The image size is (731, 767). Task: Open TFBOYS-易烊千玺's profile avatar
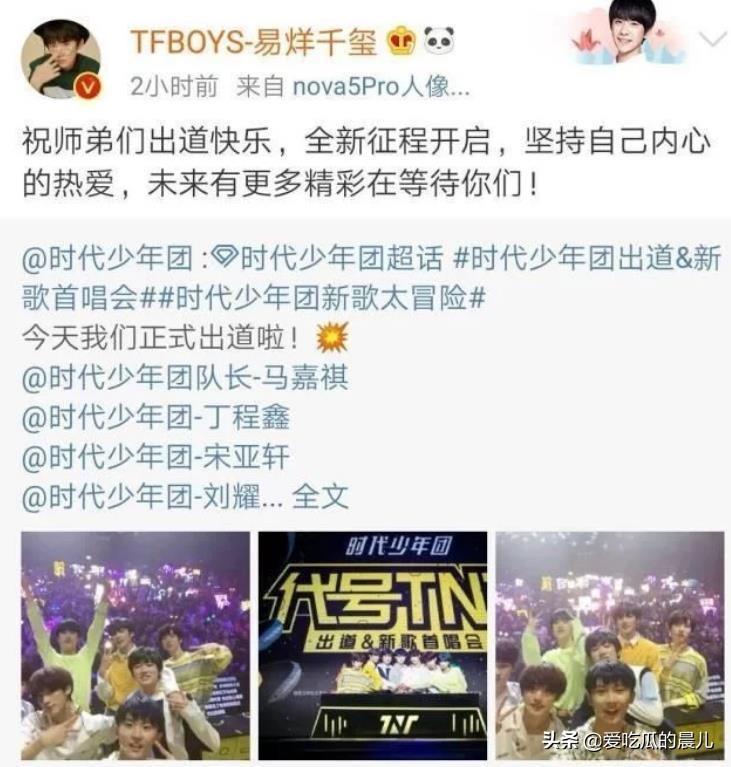tap(61, 59)
